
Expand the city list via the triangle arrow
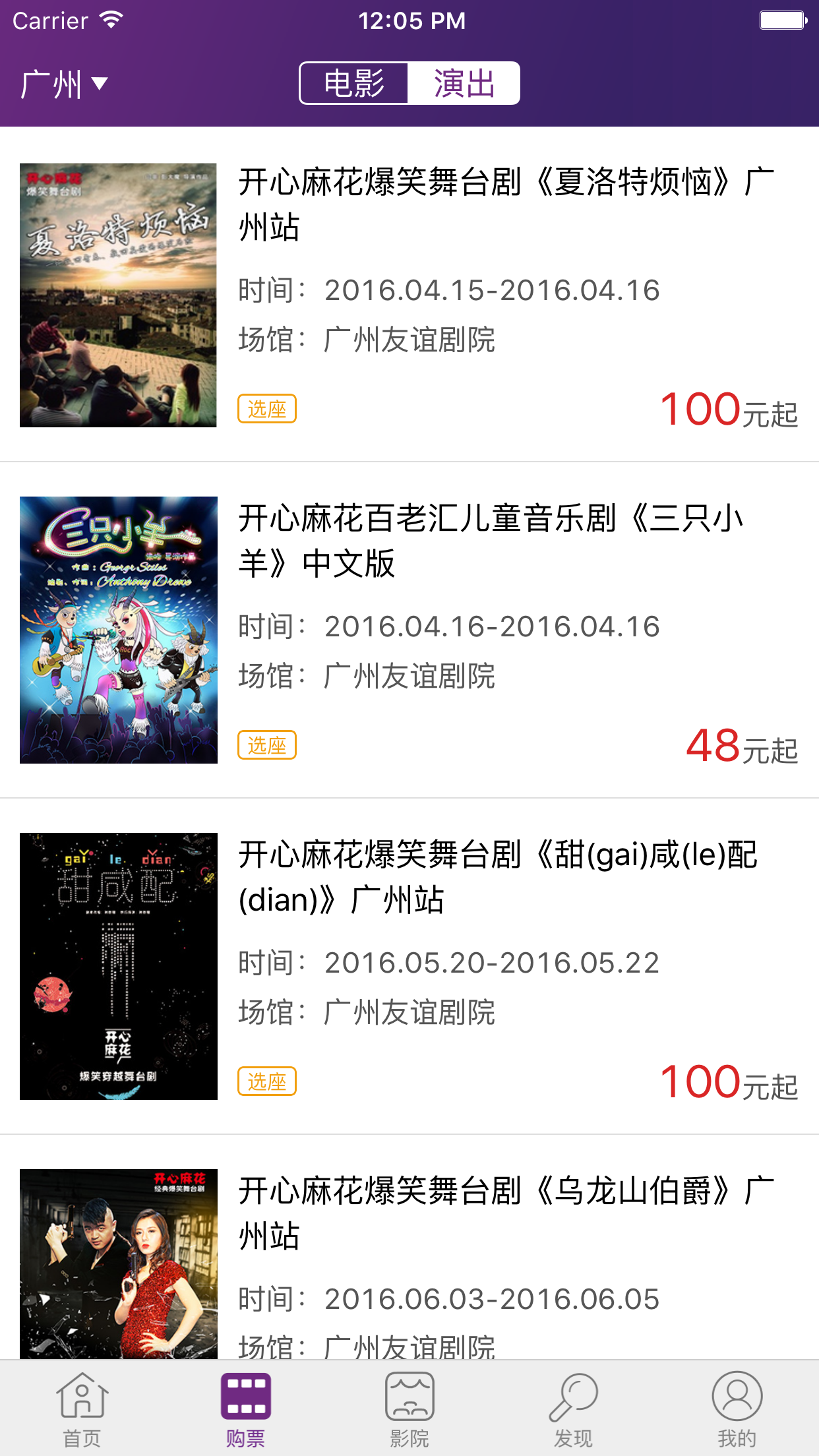(98, 84)
